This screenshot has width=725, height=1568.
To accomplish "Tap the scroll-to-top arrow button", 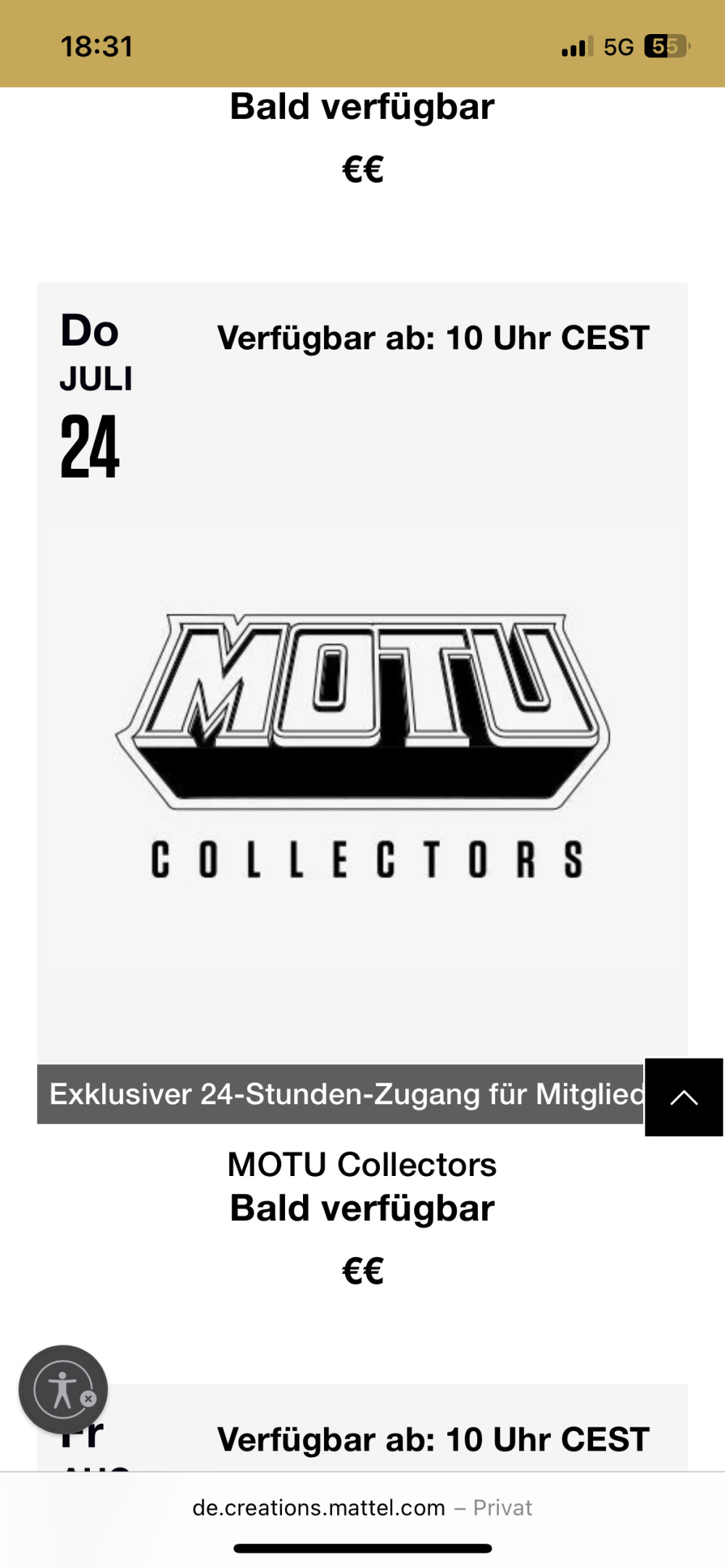I will (x=684, y=1097).
